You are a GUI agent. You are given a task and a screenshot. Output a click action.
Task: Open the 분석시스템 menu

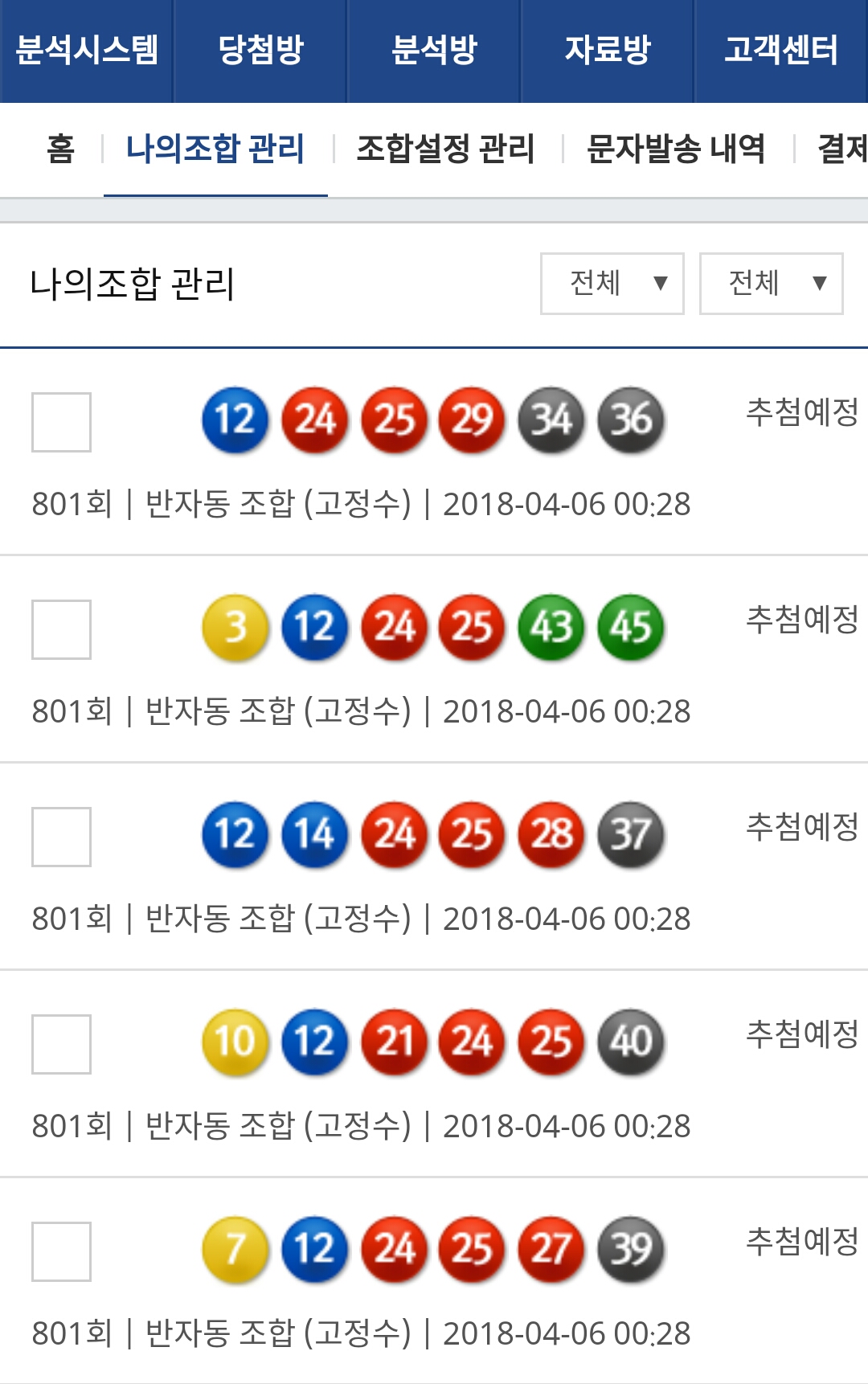coord(86,51)
